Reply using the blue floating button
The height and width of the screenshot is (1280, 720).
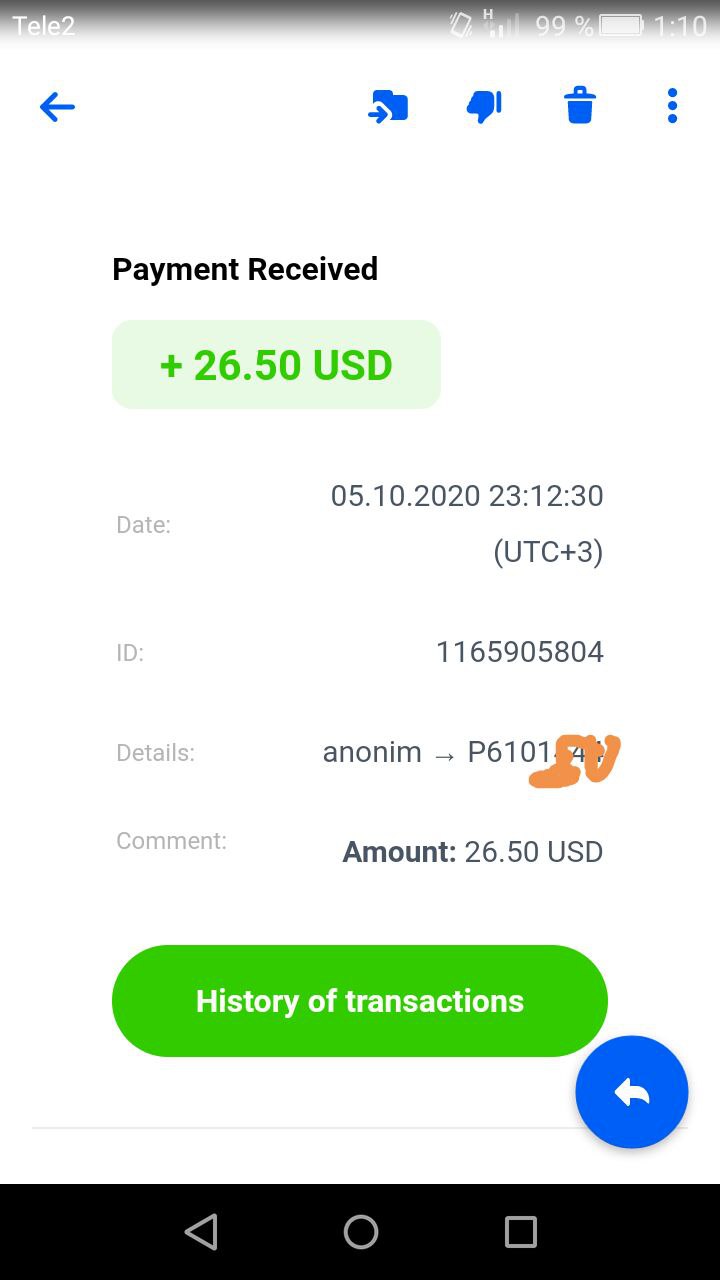[632, 1092]
